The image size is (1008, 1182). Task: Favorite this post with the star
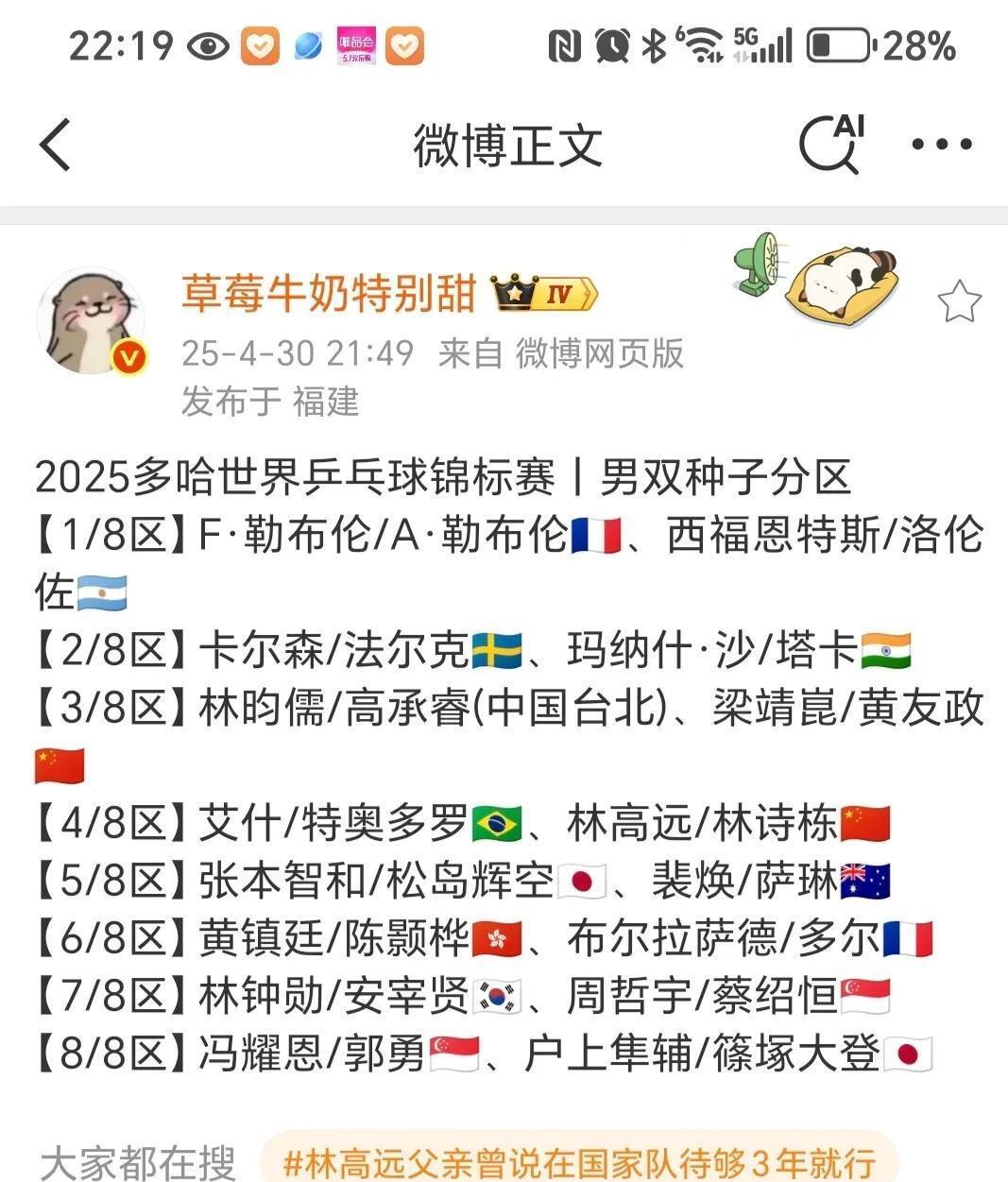[x=959, y=301]
